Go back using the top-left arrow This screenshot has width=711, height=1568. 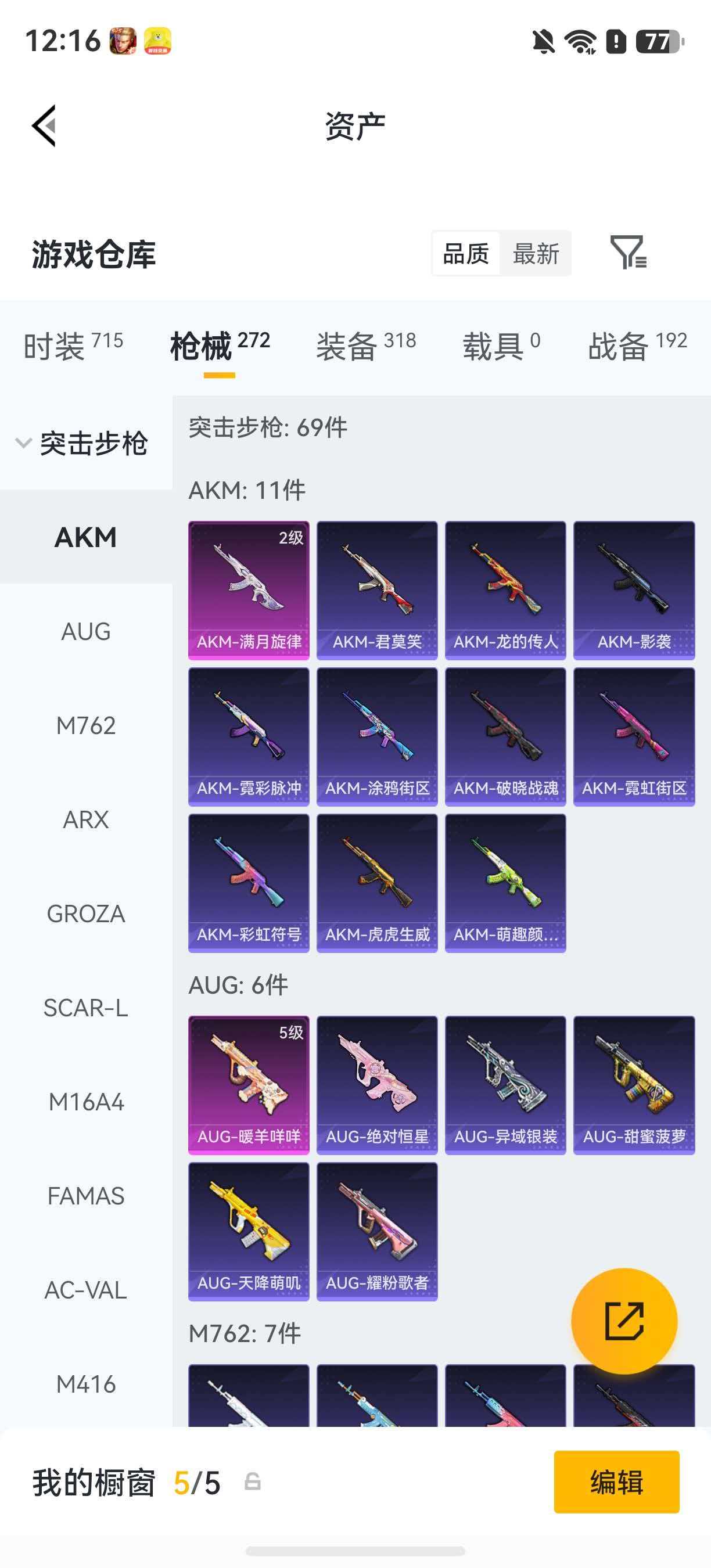point(44,126)
